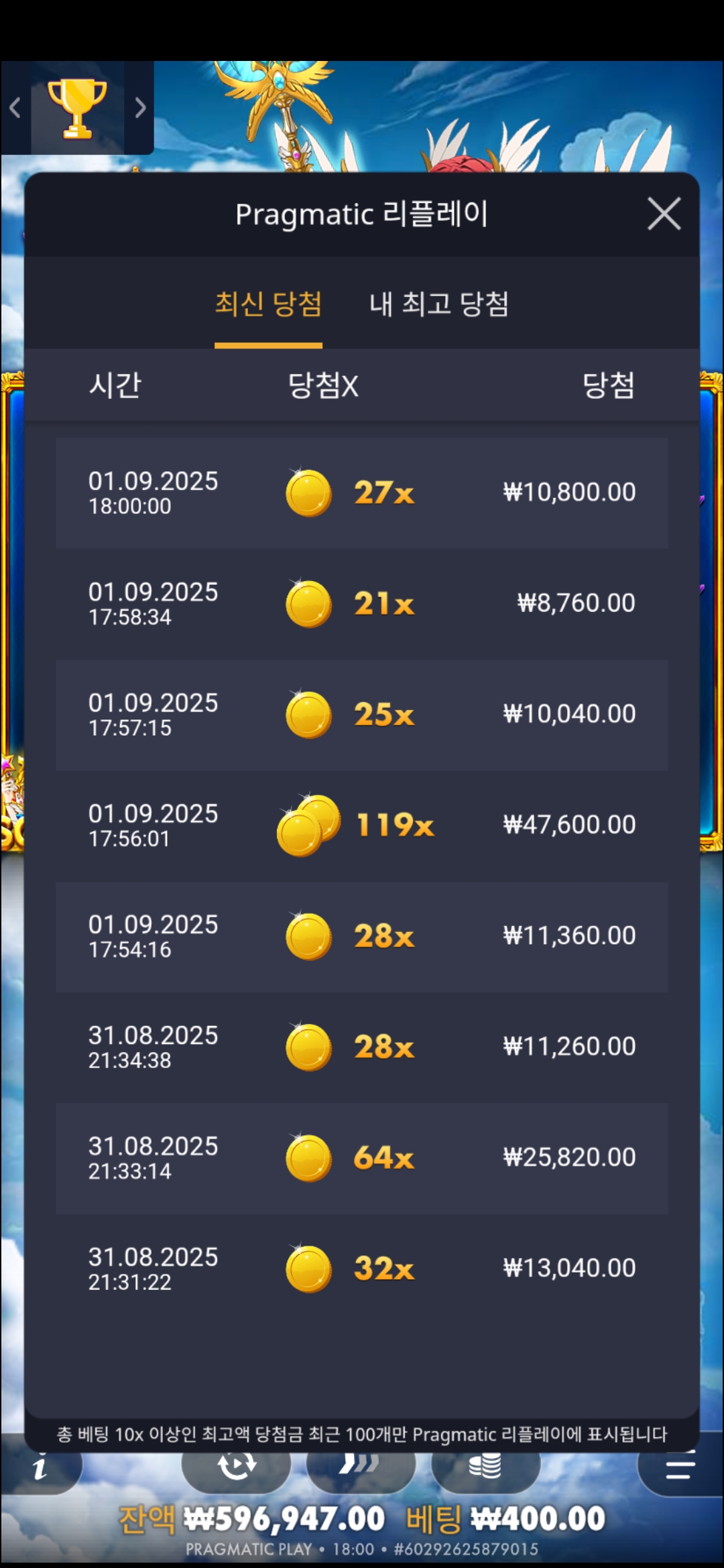The width and height of the screenshot is (724, 1568).
Task: Open the 21x win at 17:58:34
Action: [x=362, y=604]
